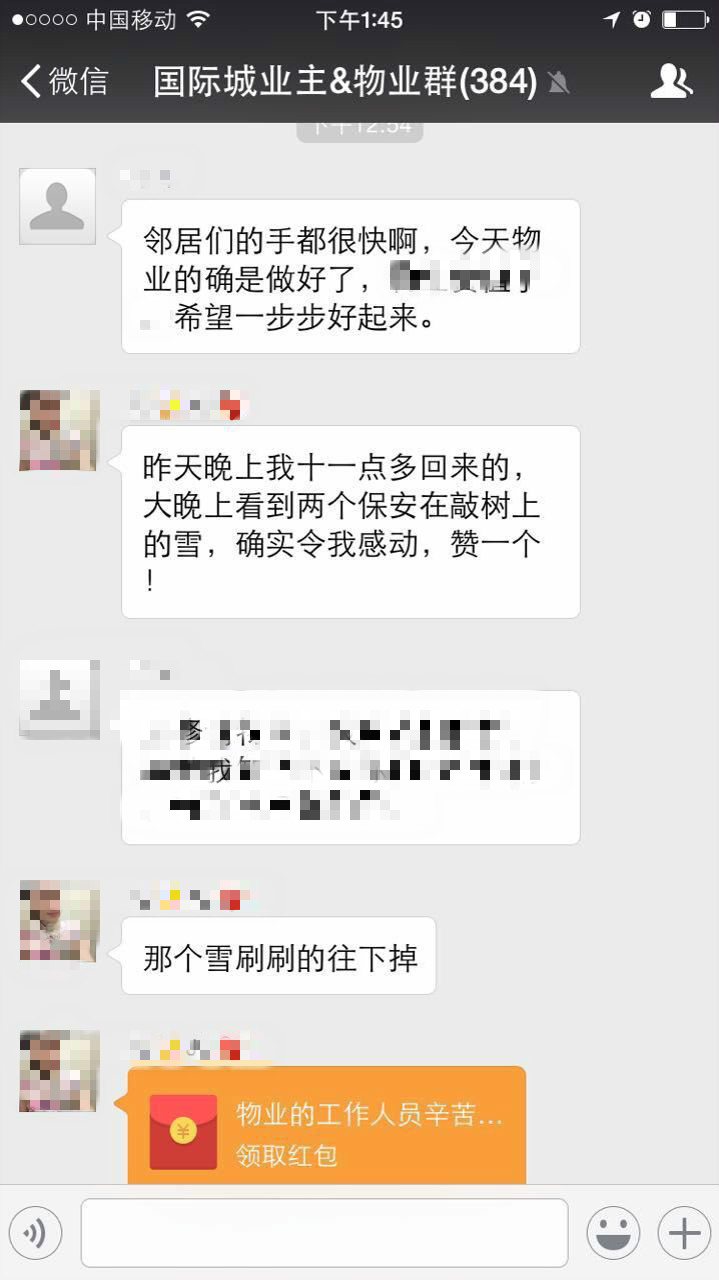Tap avatar beside 昨天晚上我十一点多回来的 message

(58, 430)
